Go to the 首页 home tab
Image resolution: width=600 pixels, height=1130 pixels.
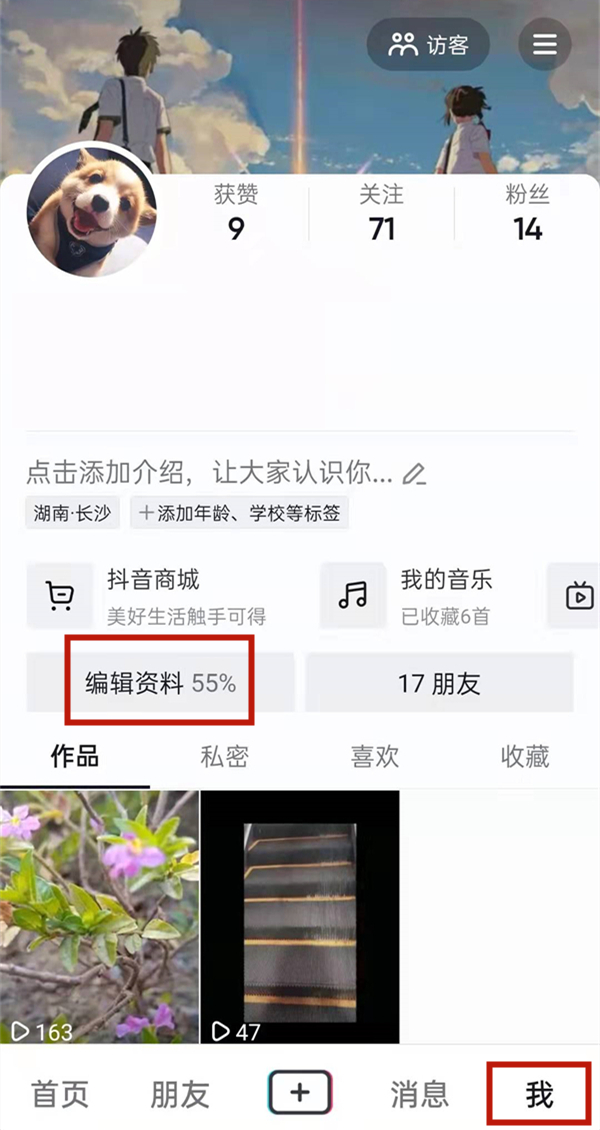tap(60, 1094)
